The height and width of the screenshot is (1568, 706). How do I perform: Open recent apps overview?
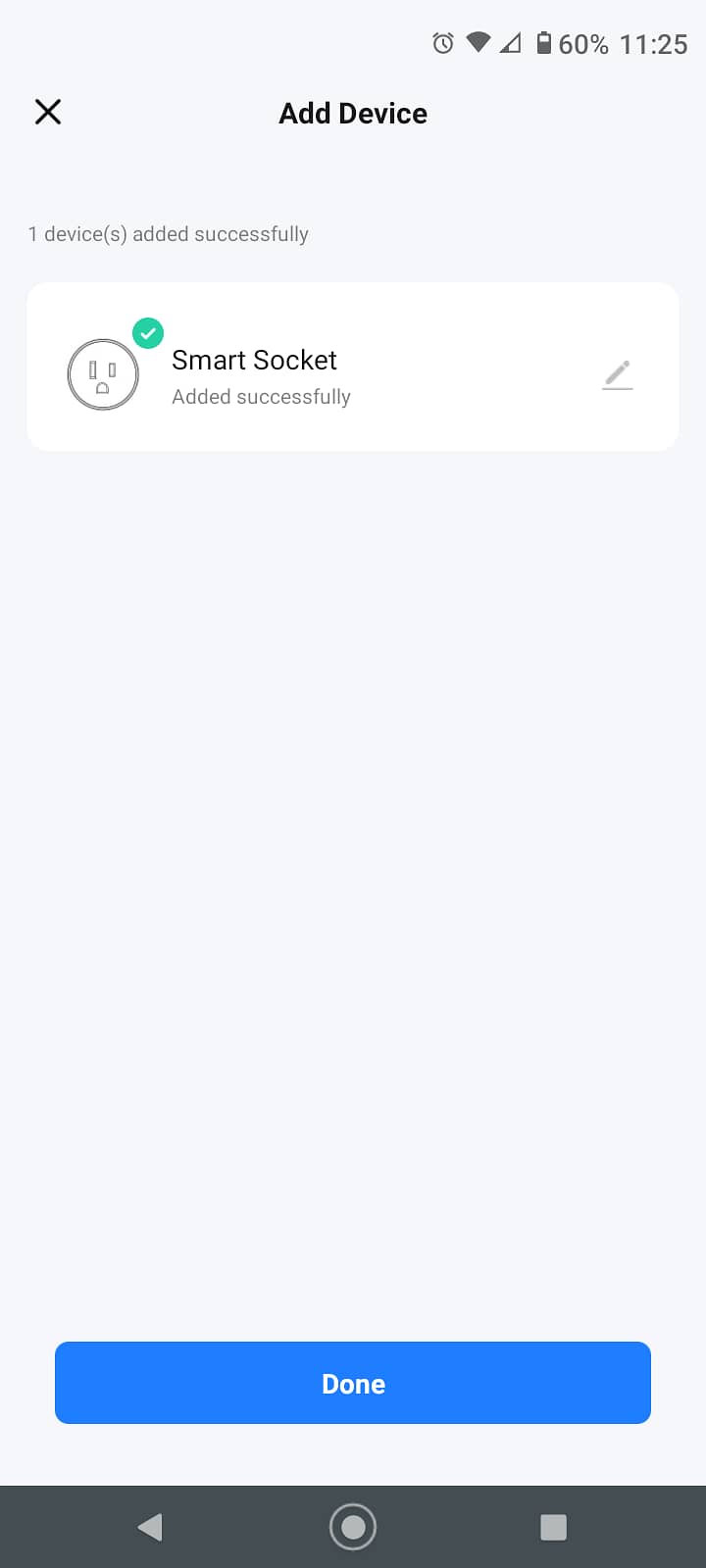(x=554, y=1527)
